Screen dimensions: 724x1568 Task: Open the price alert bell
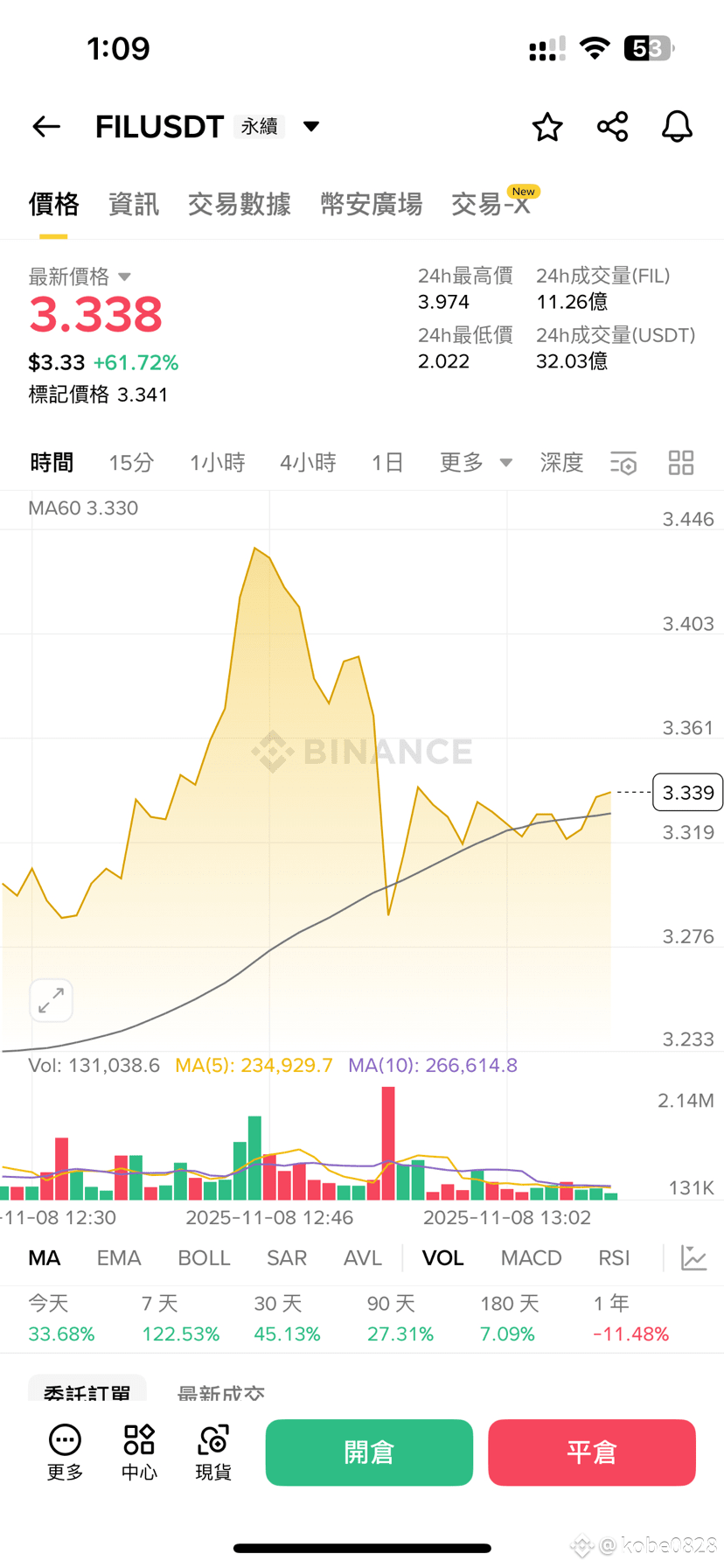point(677,127)
